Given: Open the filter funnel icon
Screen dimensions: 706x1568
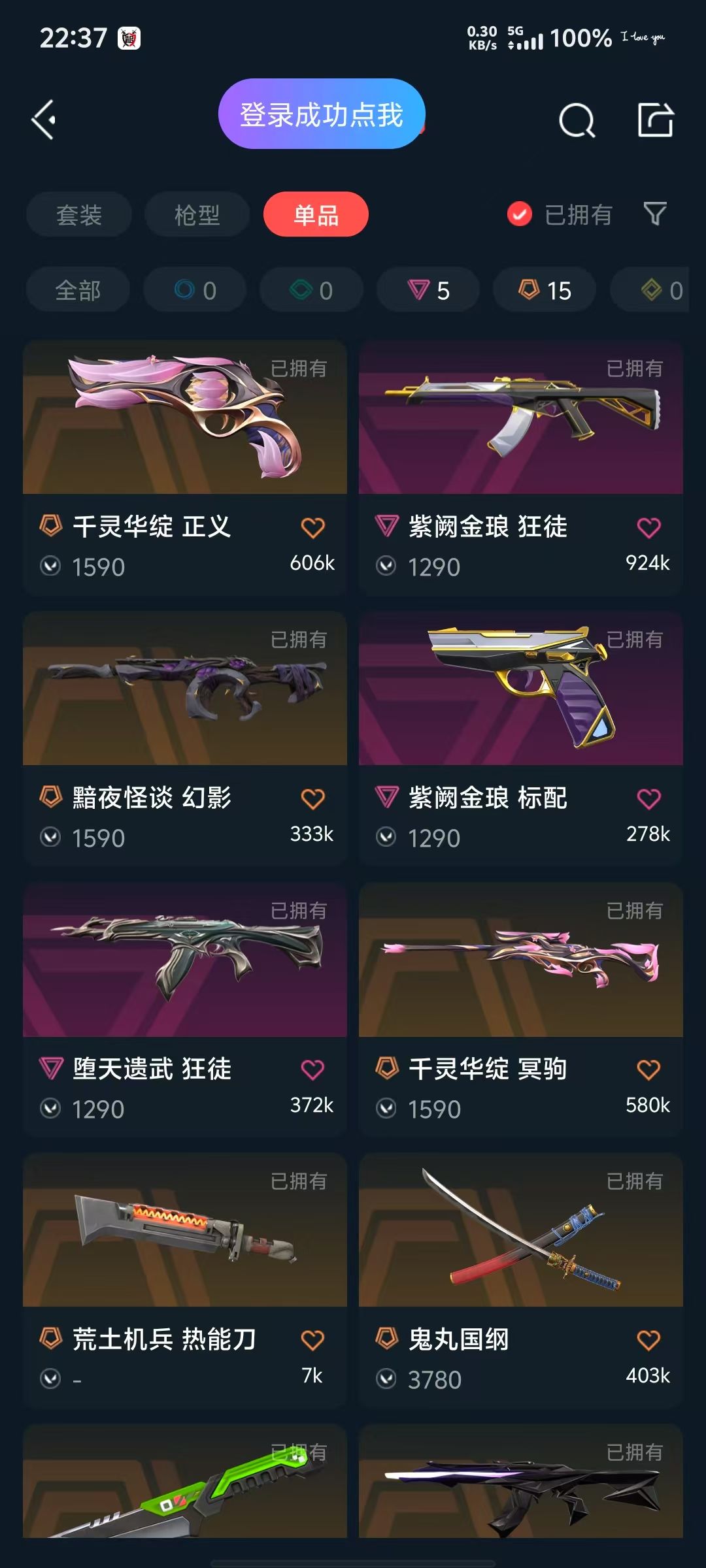Looking at the screenshot, I should (654, 213).
